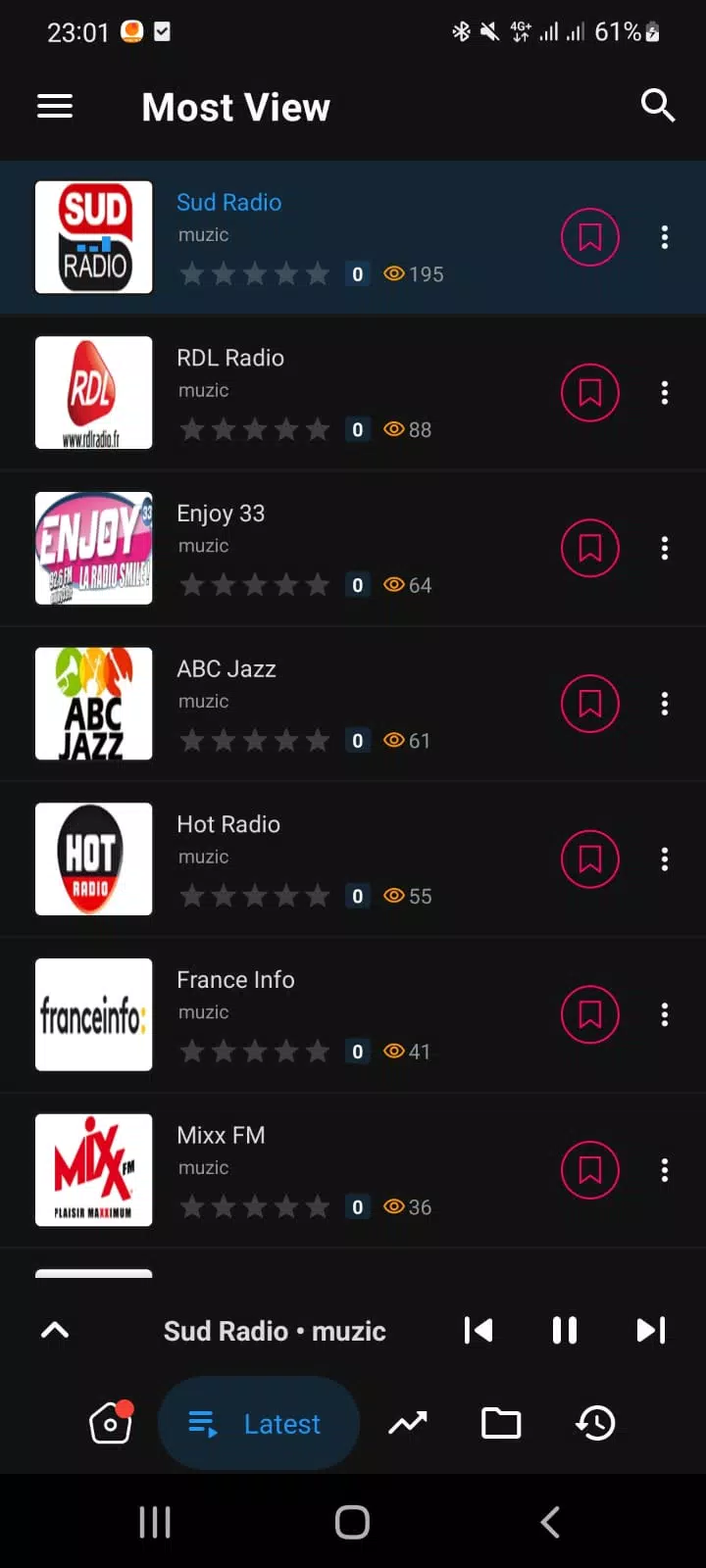View the history clock tab

[x=595, y=1423]
